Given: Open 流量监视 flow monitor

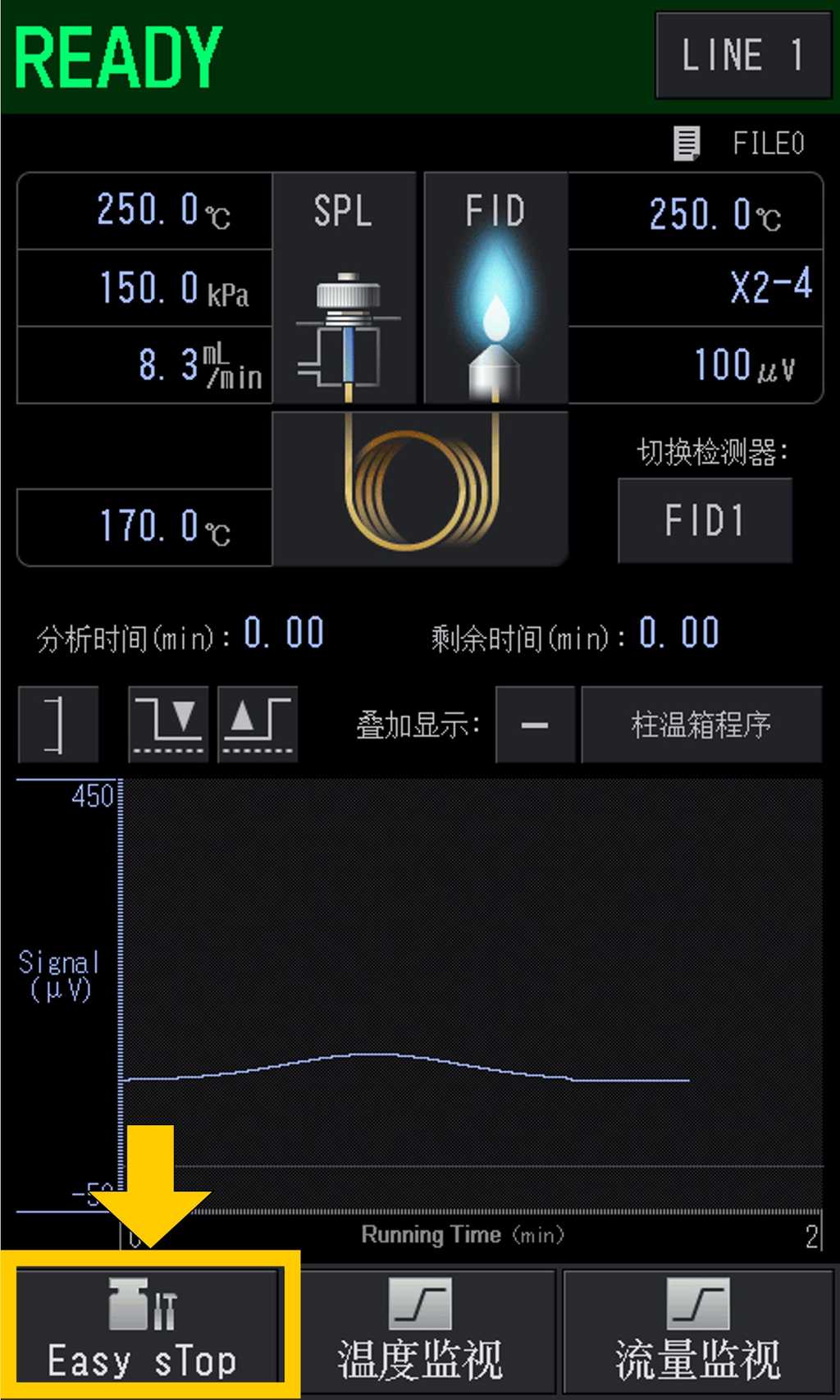Looking at the screenshot, I should 698,1329.
